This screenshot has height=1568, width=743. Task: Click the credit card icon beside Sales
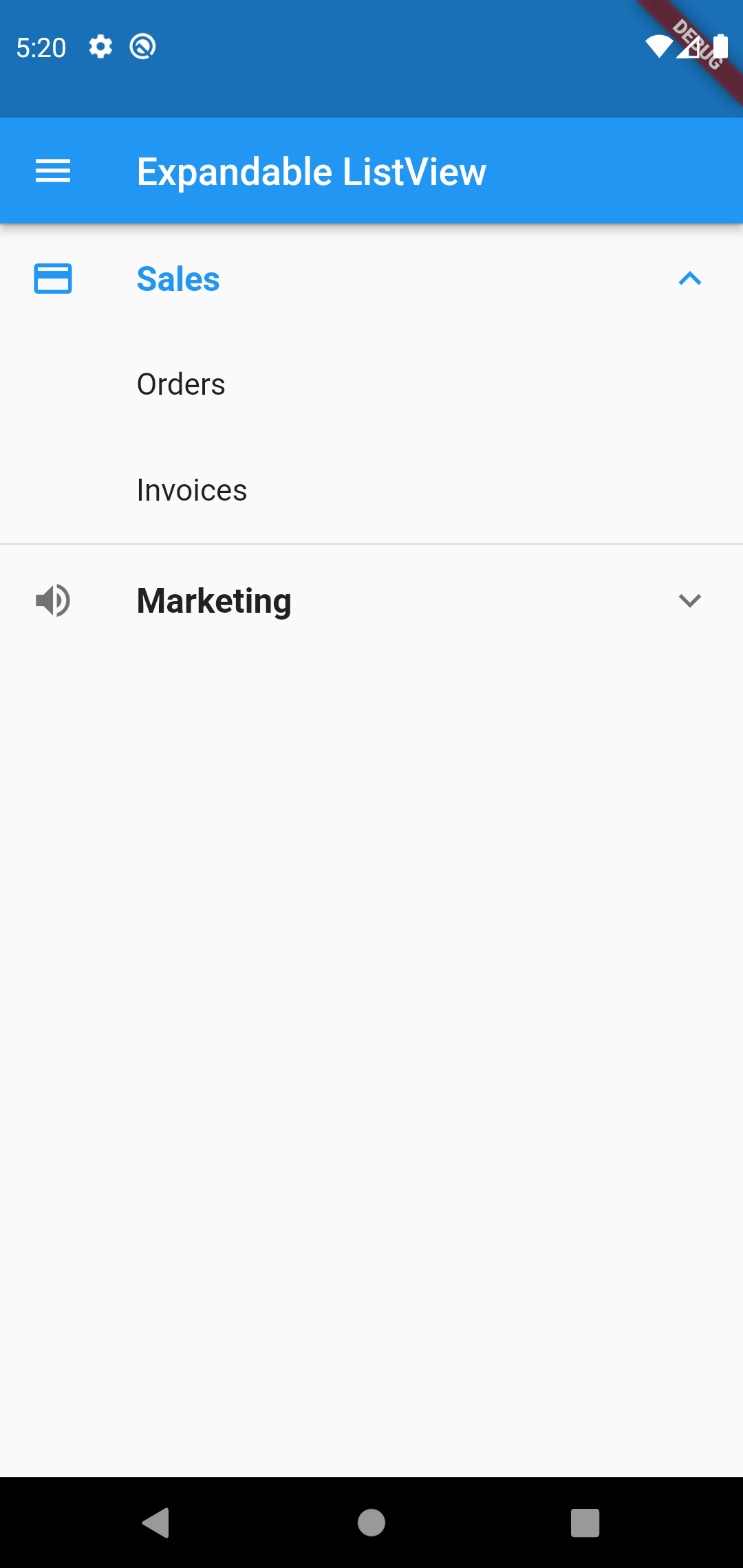(x=52, y=279)
